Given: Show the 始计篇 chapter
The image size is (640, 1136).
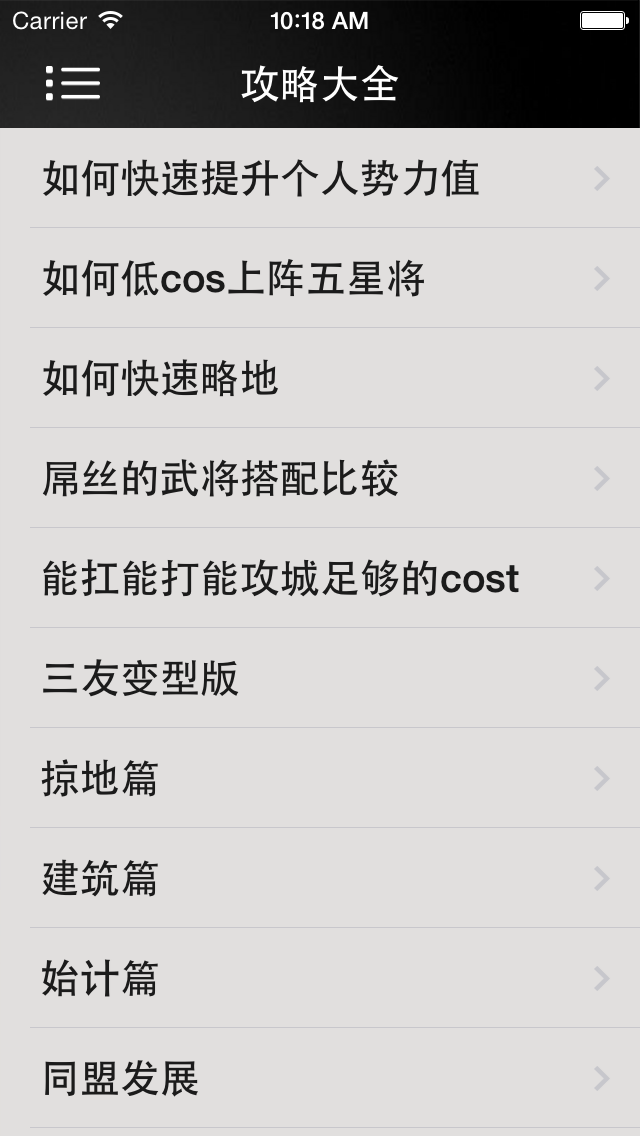Looking at the screenshot, I should coord(320,979).
